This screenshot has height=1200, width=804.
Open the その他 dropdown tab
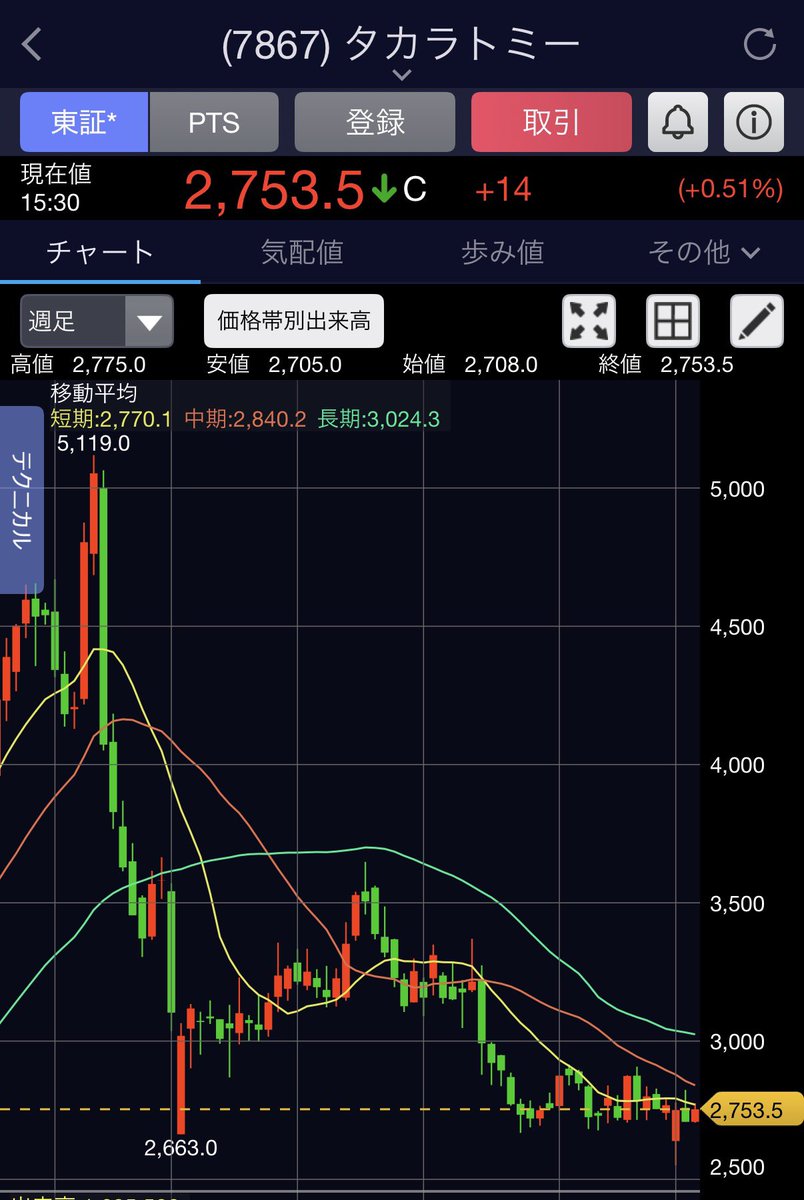(703, 252)
